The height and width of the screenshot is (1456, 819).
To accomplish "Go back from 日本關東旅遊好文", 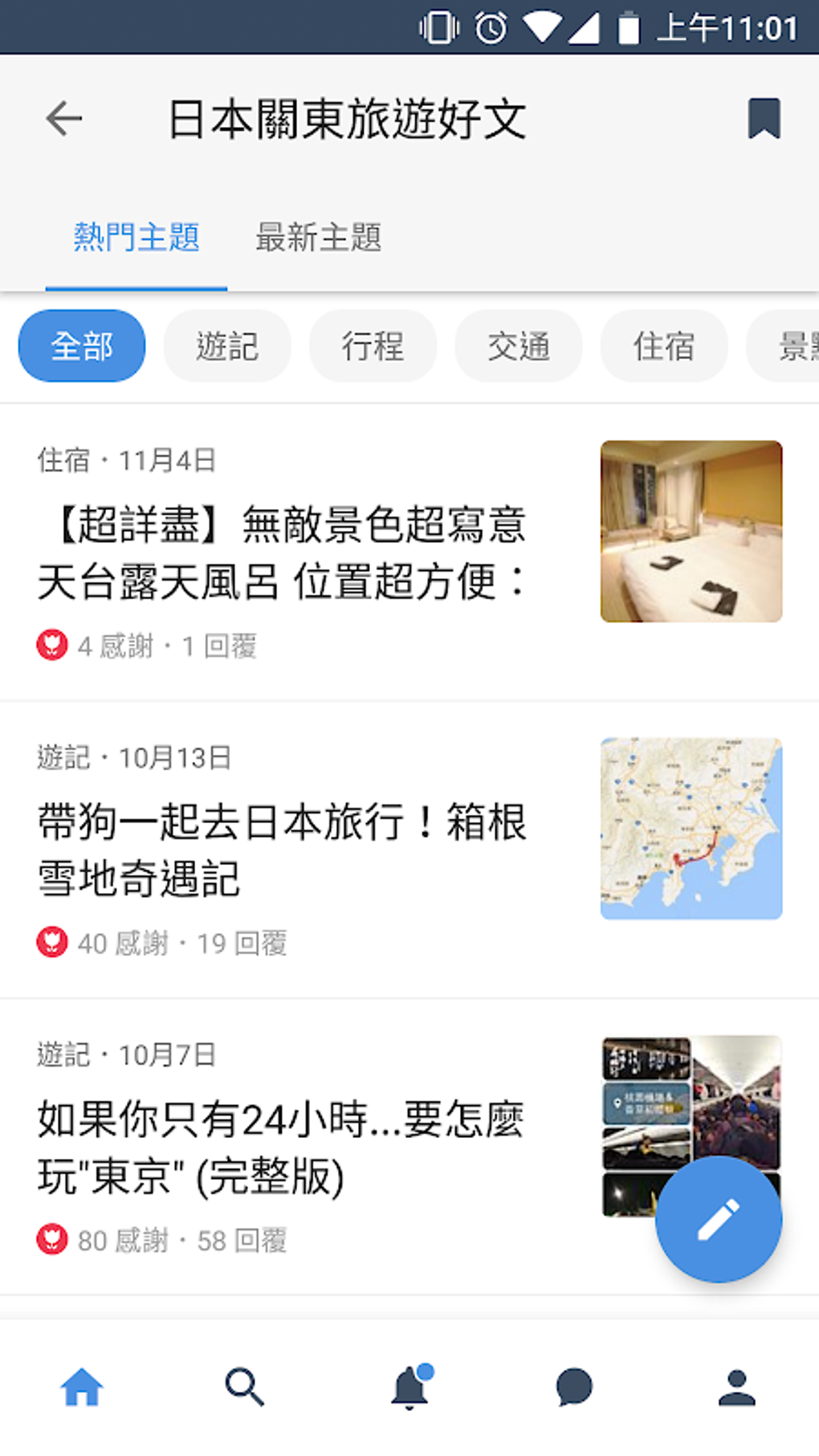I will coord(64,120).
